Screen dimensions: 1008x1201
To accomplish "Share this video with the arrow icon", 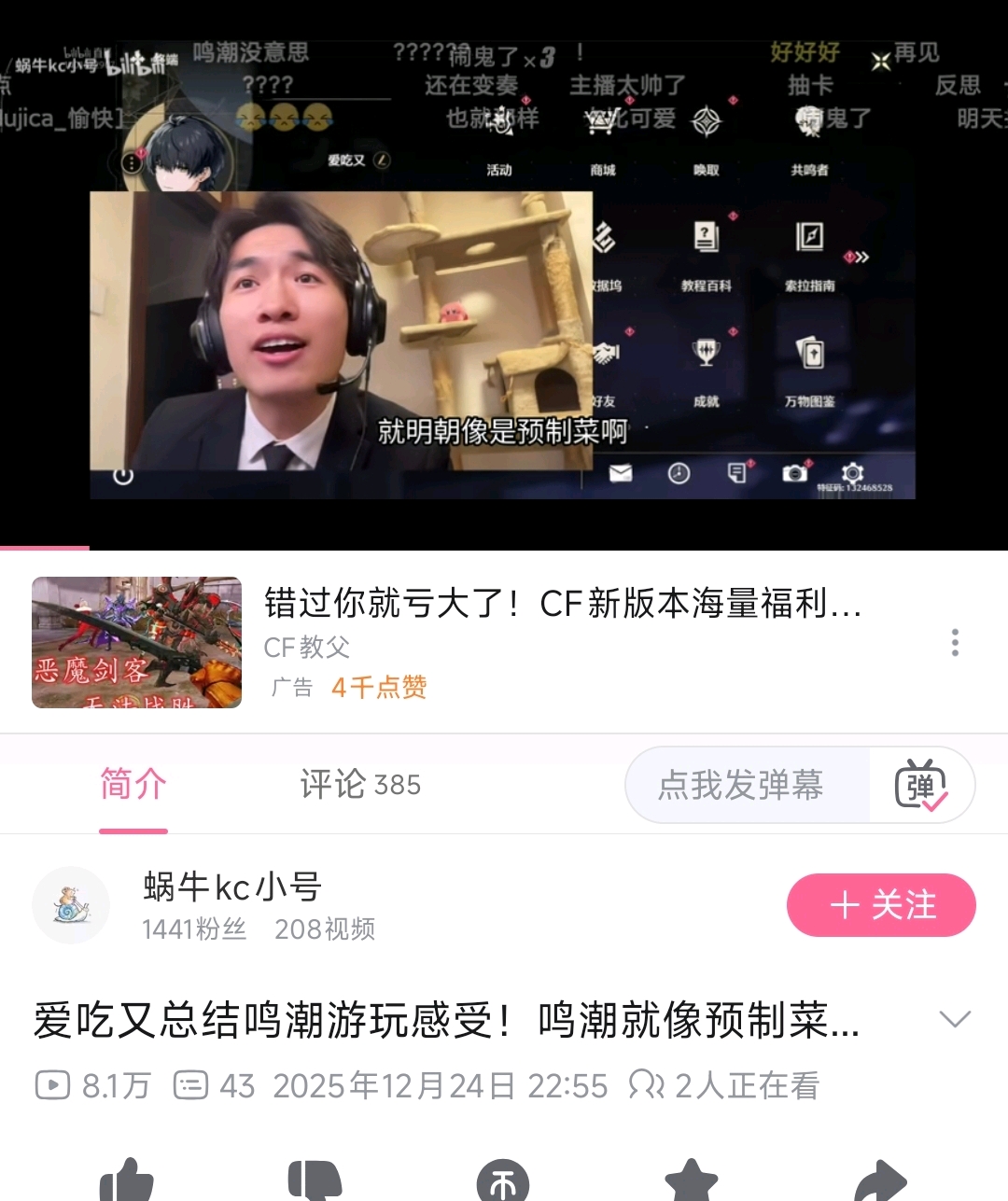I will coord(880,1180).
